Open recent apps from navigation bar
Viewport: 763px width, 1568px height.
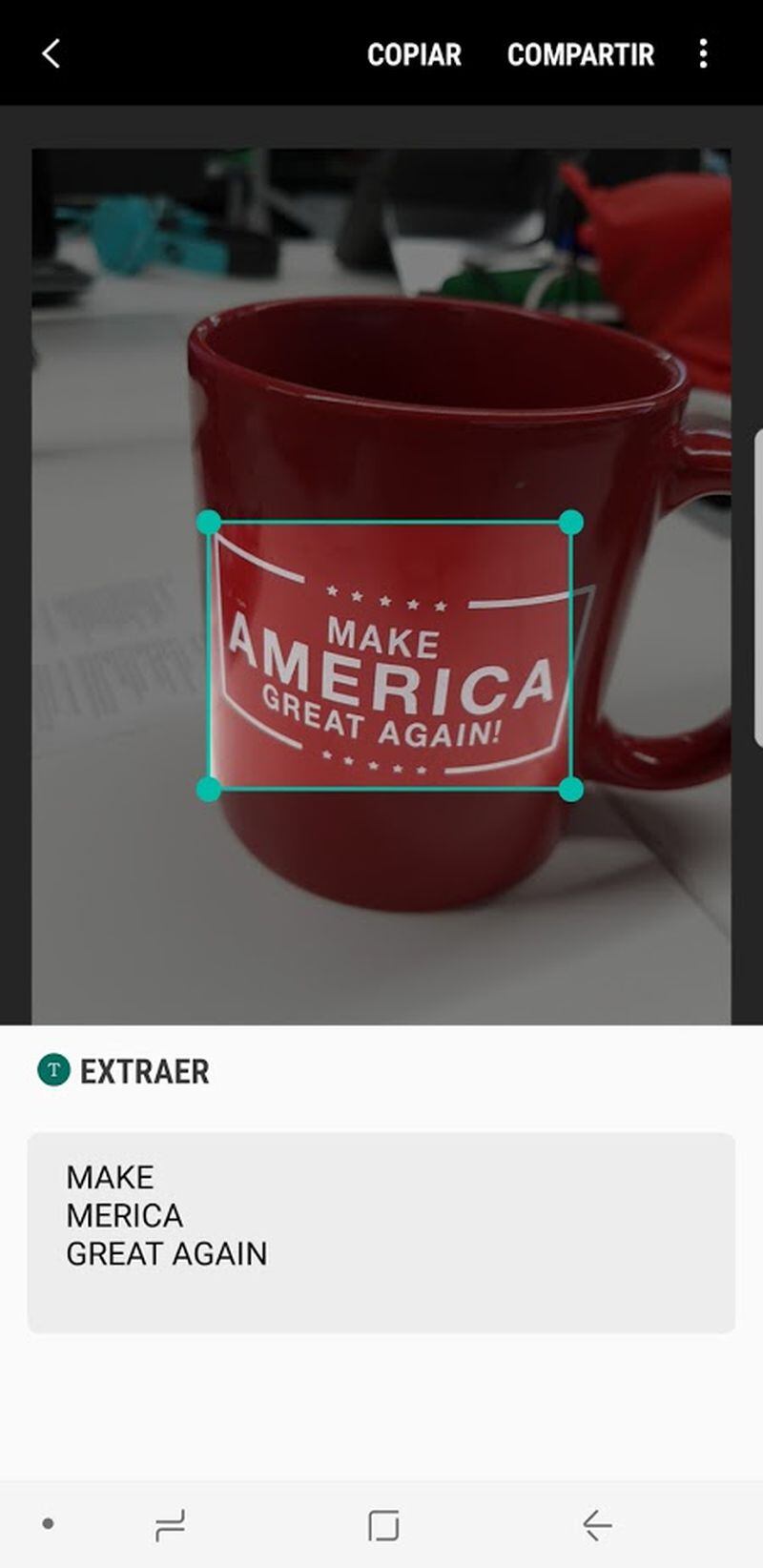pyautogui.click(x=170, y=1525)
